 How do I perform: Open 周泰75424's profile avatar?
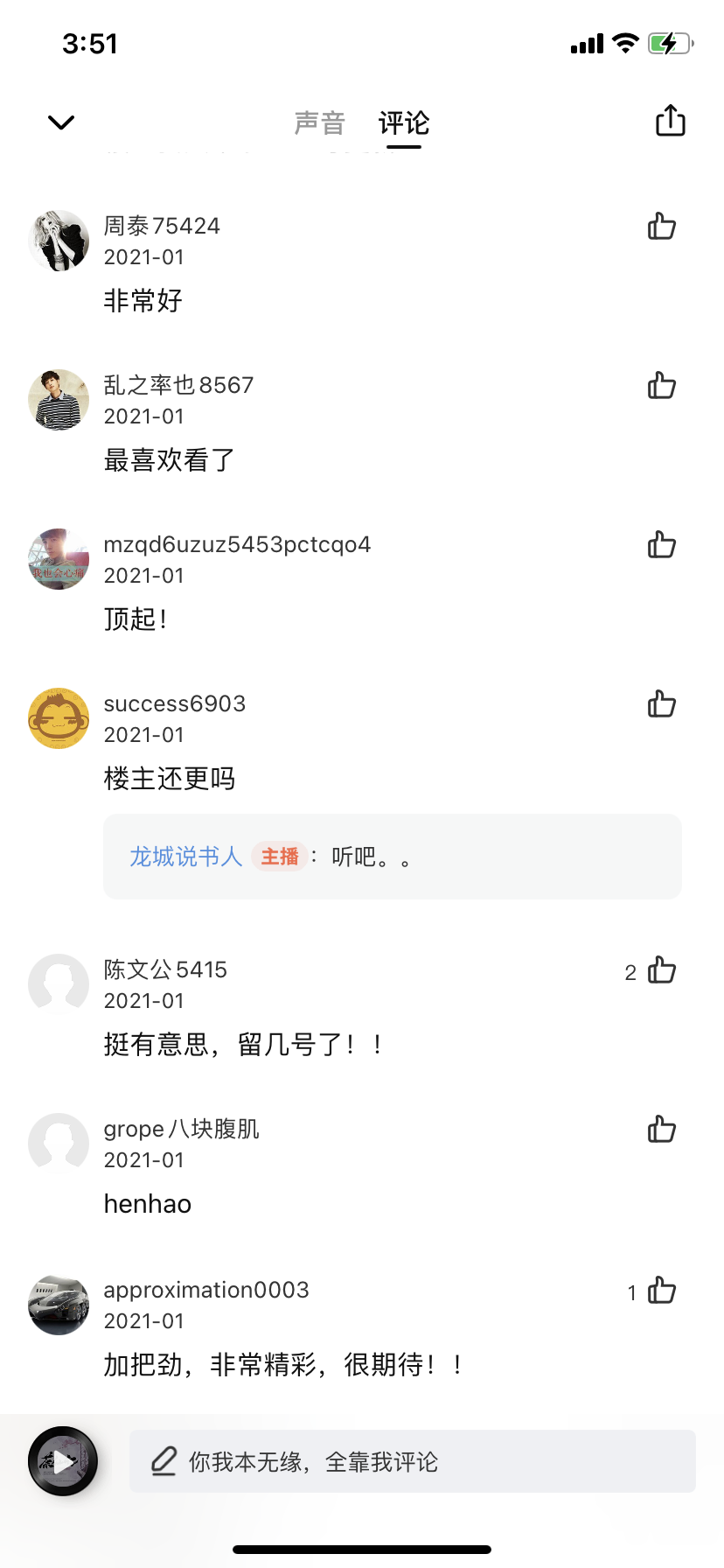pos(59,241)
